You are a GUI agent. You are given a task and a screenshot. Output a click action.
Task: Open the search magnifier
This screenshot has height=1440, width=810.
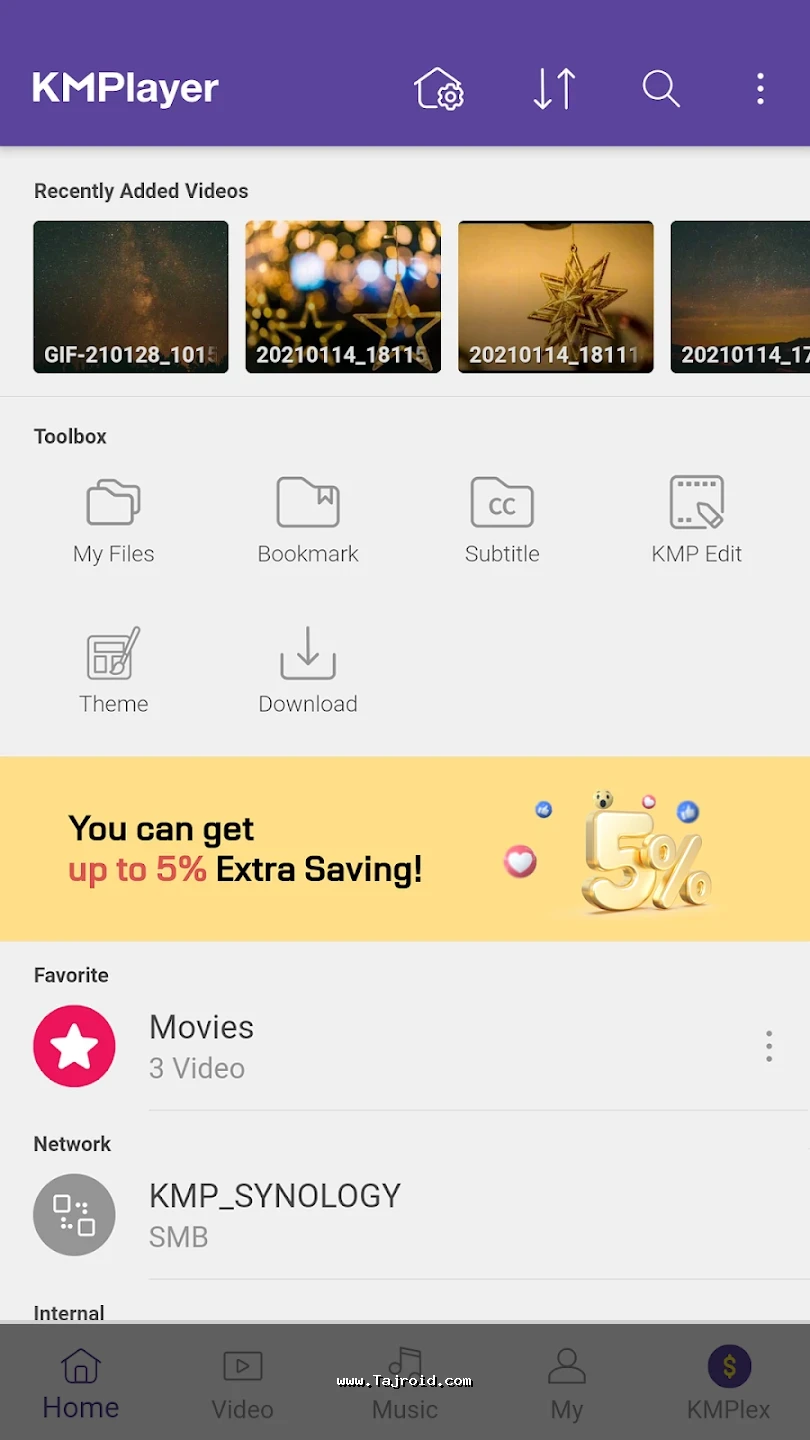coord(661,89)
